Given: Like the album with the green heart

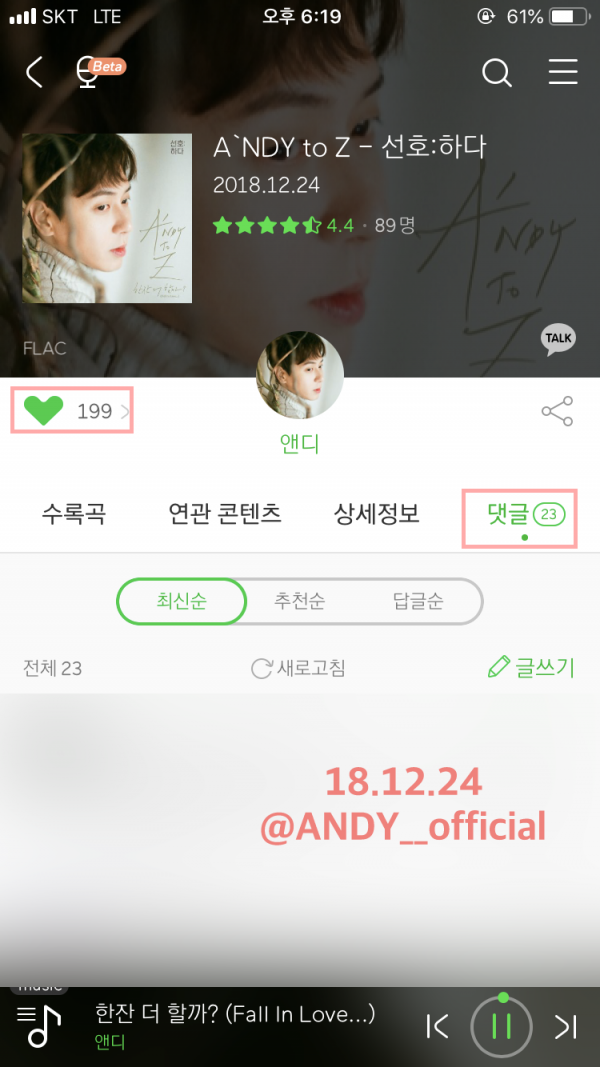Looking at the screenshot, I should point(44,411).
